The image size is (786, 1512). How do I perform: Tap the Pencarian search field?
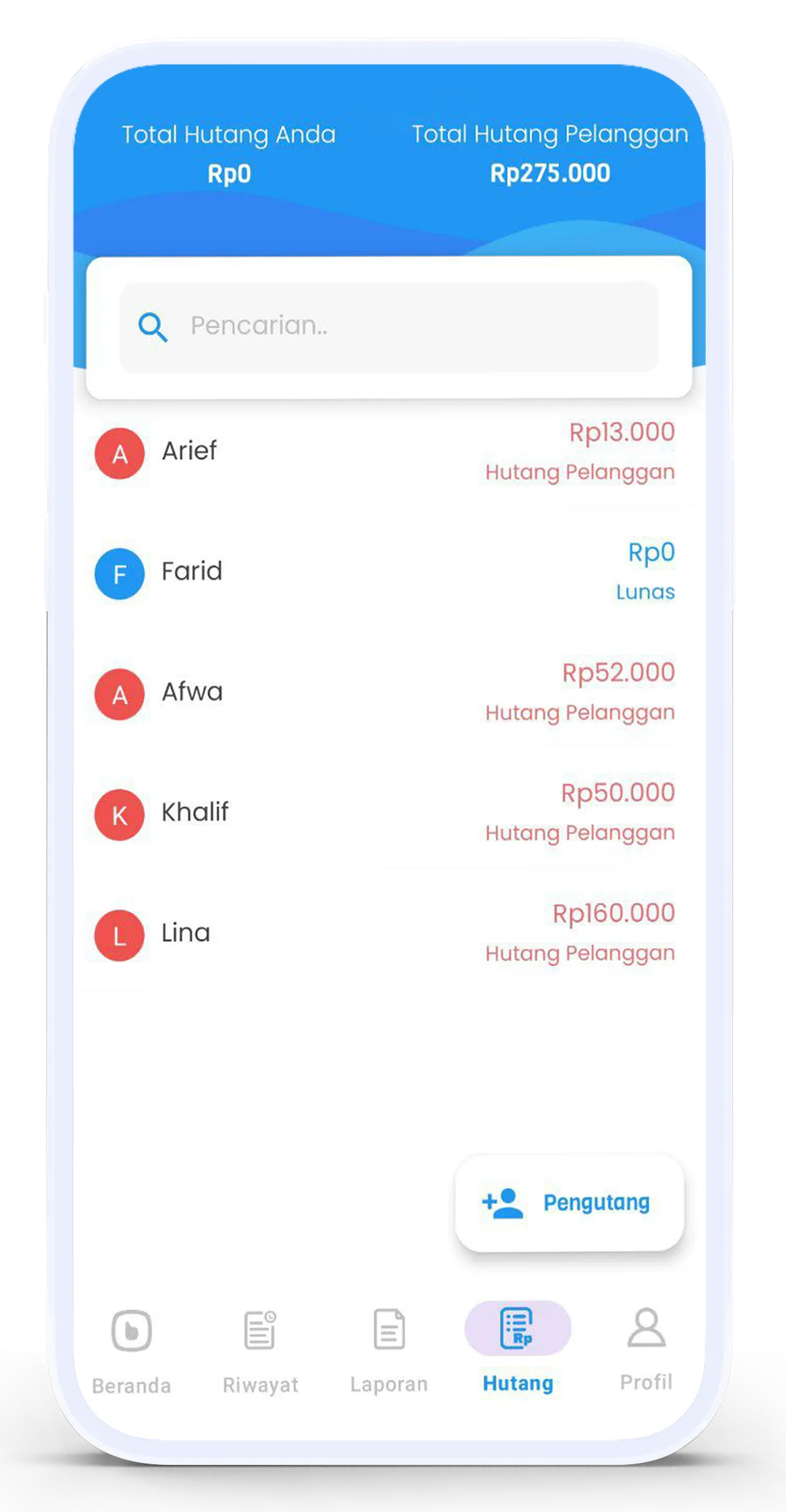(389, 326)
